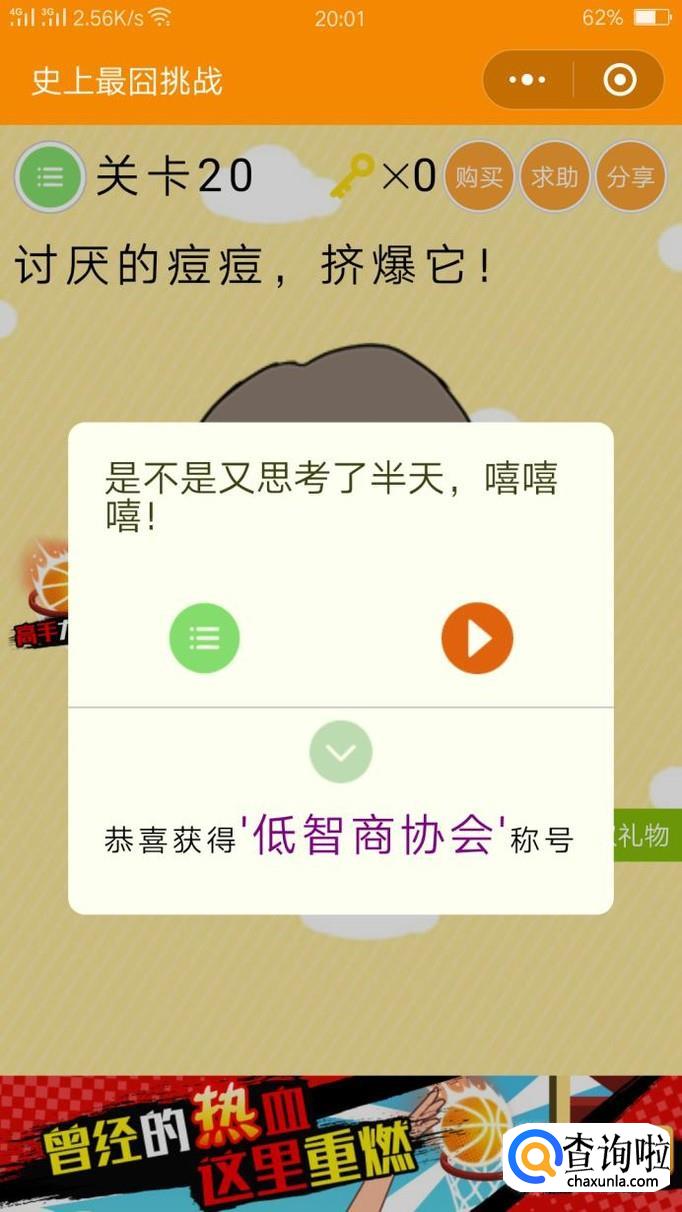The height and width of the screenshot is (1212, 682).
Task: Open the level list icon beside 关卡20
Action: click(x=49, y=178)
